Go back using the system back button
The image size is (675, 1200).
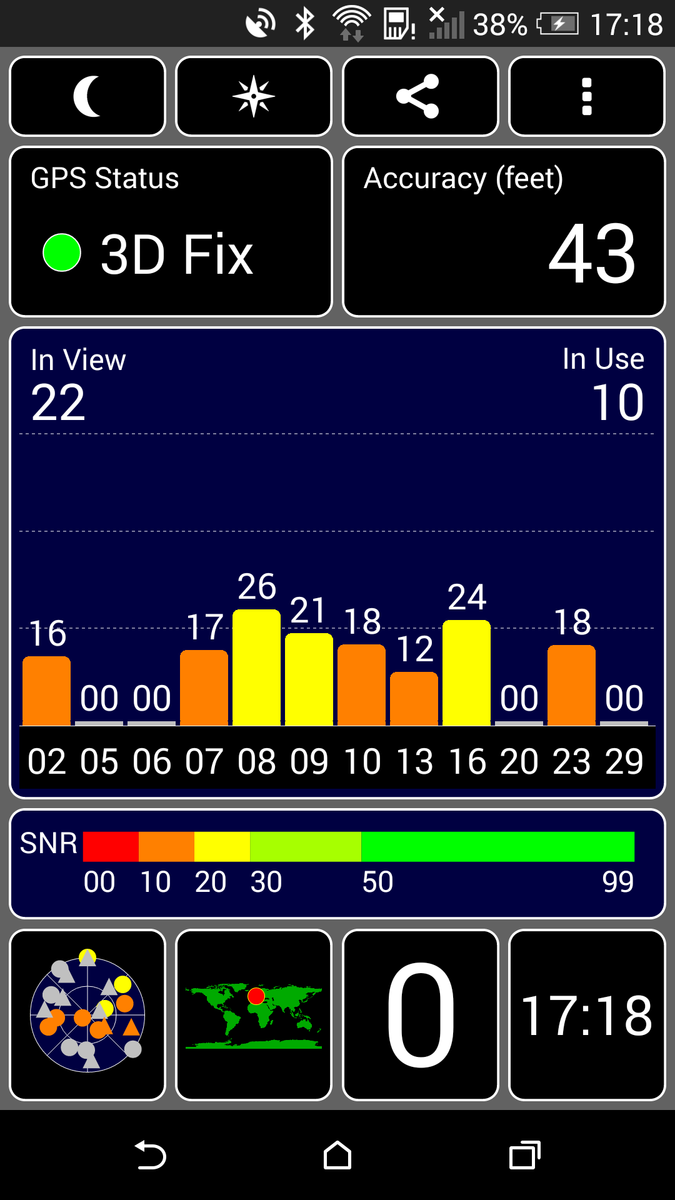(150, 1156)
